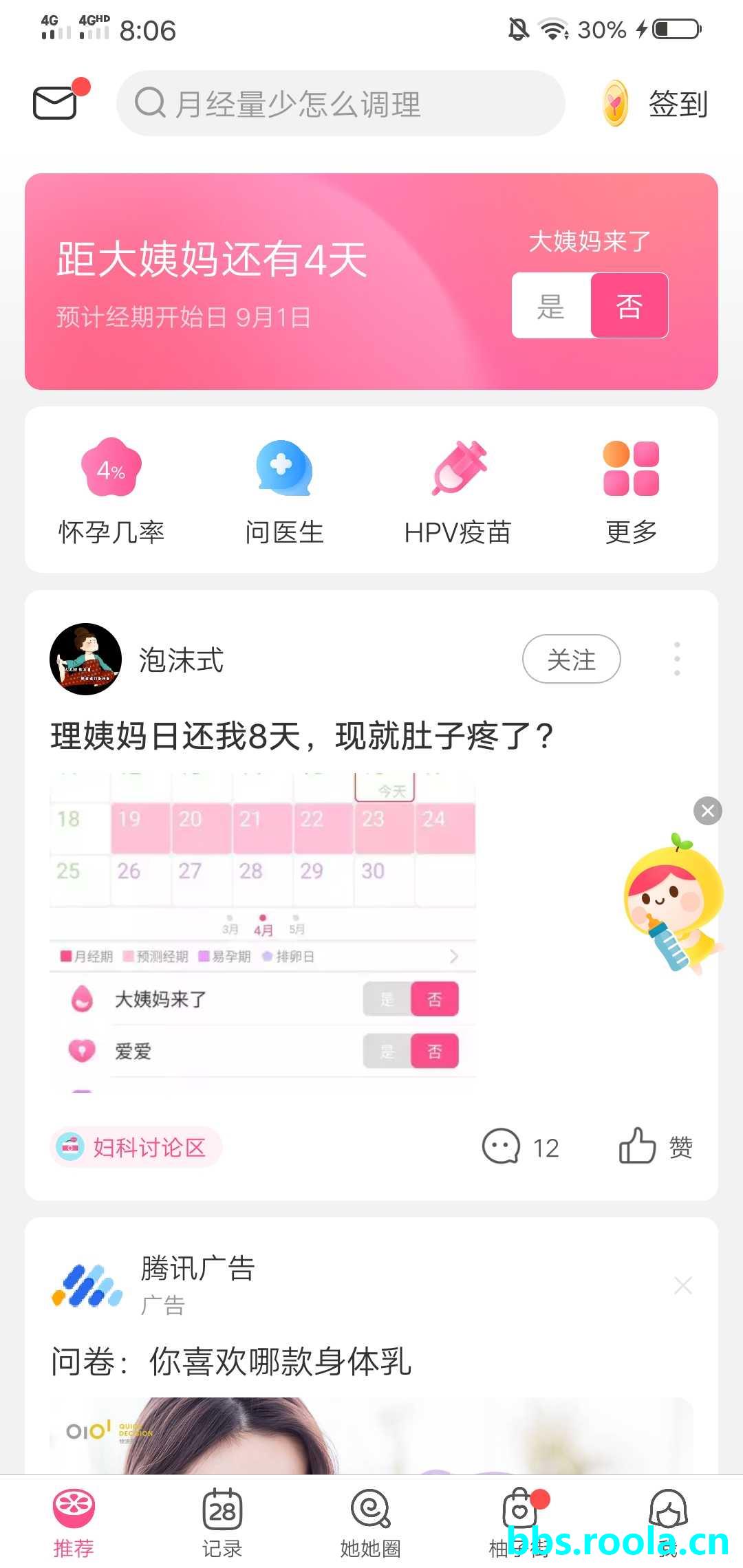The image size is (743, 1568).
Task: Tap the search box 月经量少怎么调理
Action: (x=341, y=103)
